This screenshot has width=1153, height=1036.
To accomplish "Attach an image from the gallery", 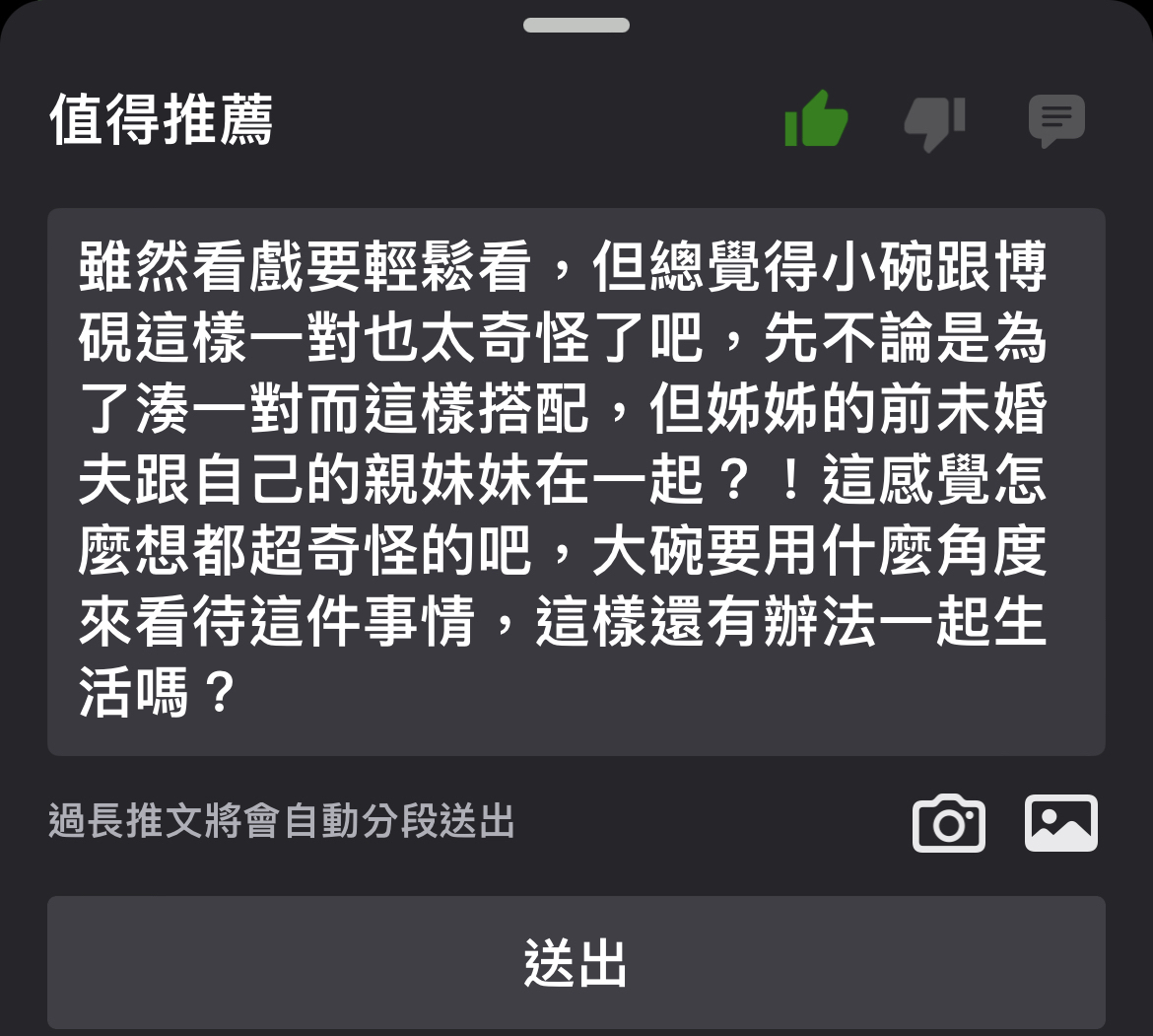I will pos(1061,822).
